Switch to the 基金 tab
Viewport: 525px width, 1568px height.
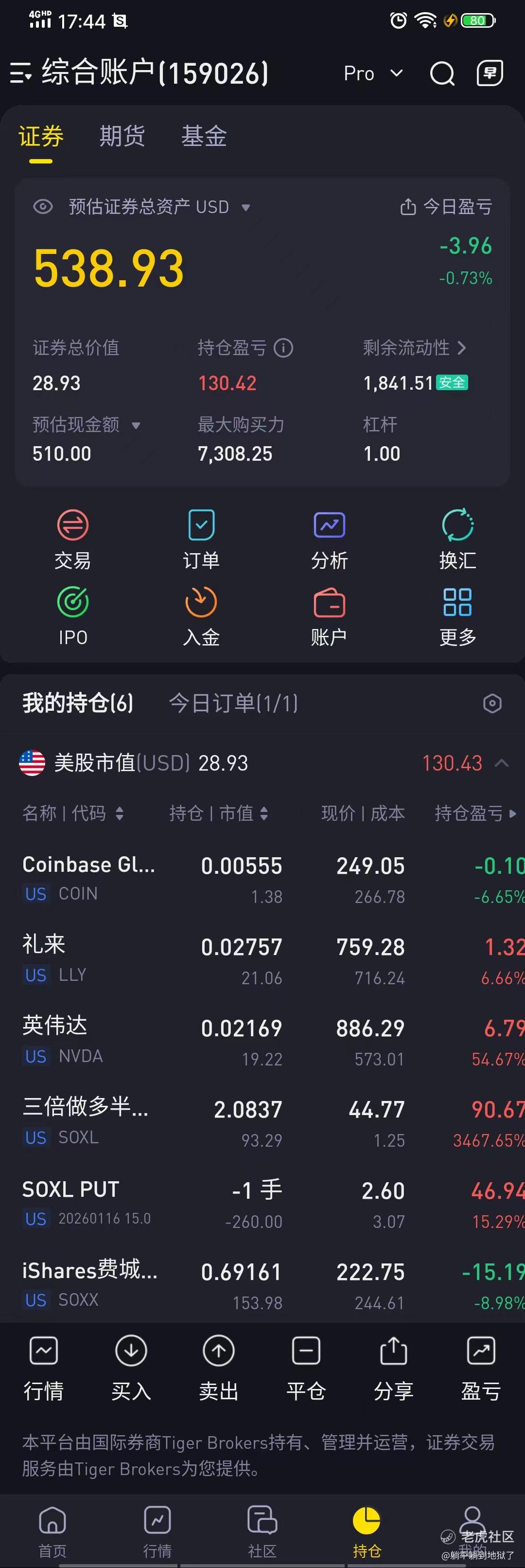(x=204, y=136)
